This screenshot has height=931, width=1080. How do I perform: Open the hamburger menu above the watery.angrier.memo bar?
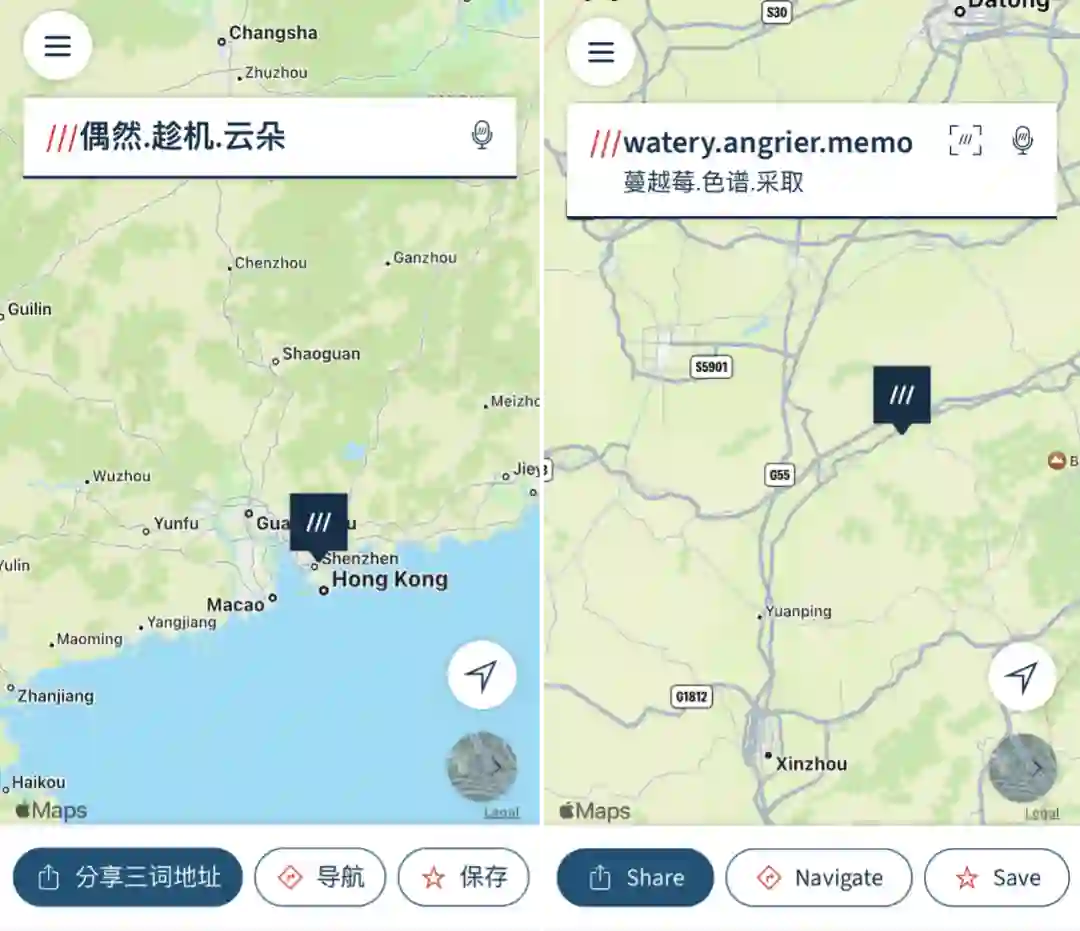(x=601, y=52)
